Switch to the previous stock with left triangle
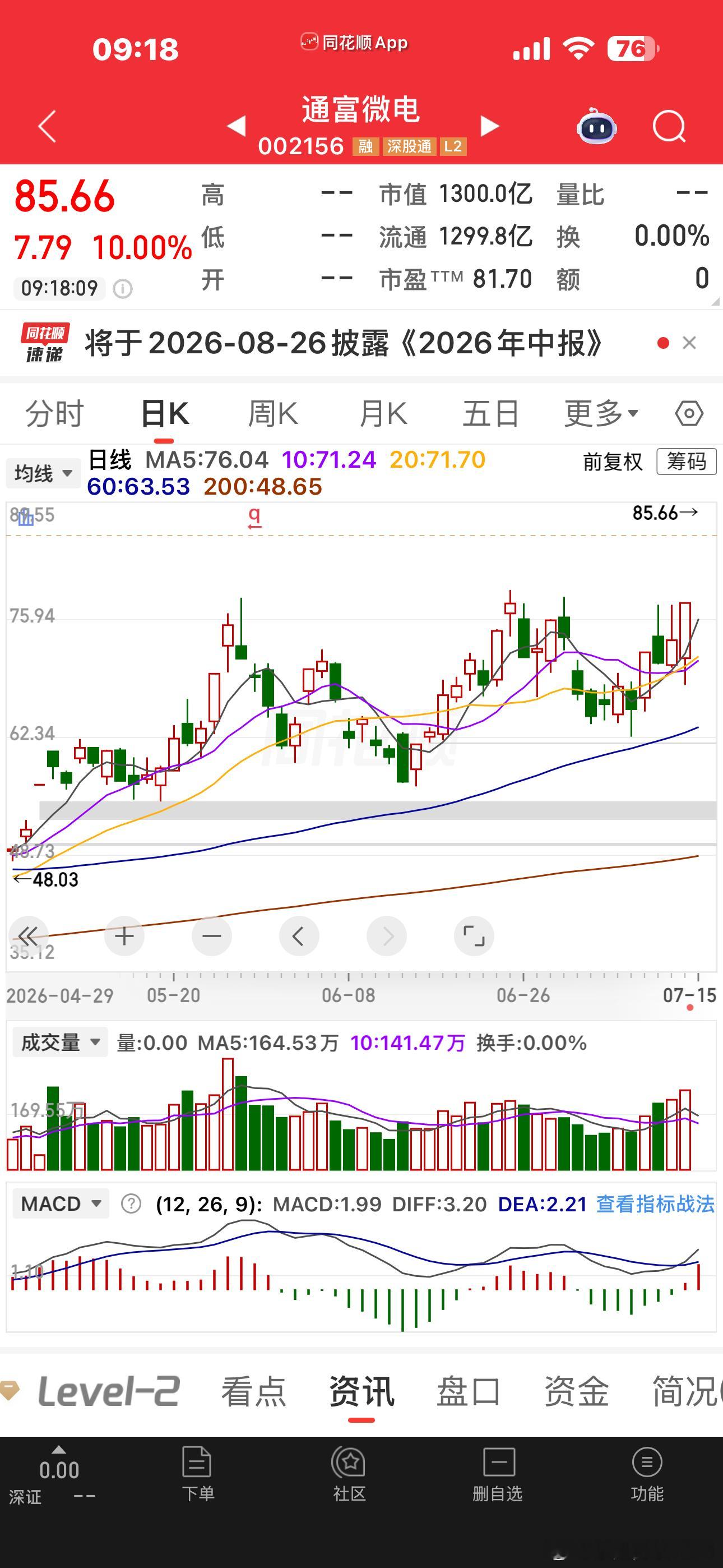The width and height of the screenshot is (723, 1568). pyautogui.click(x=235, y=126)
